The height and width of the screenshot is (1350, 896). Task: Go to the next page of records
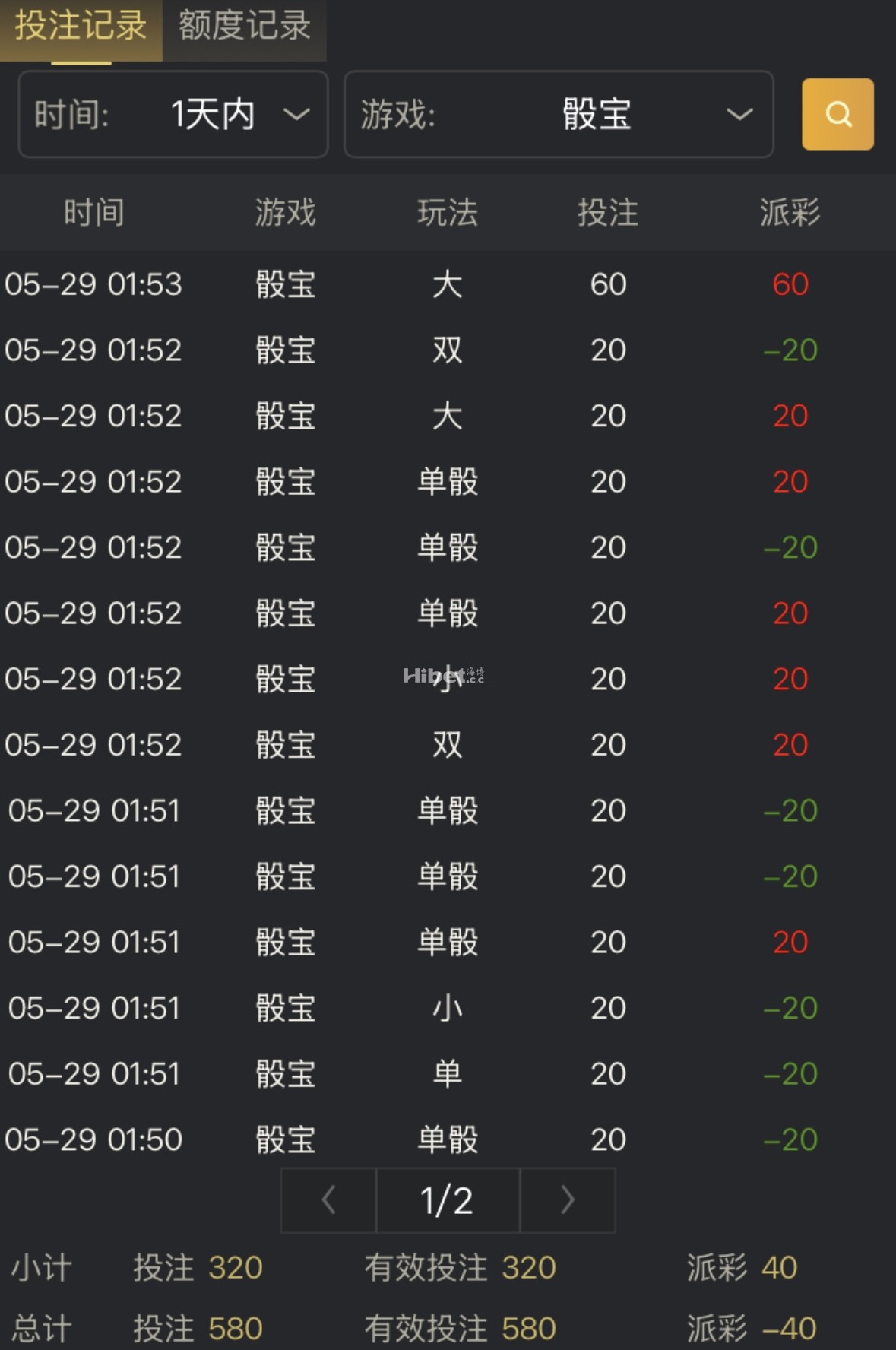click(567, 1200)
